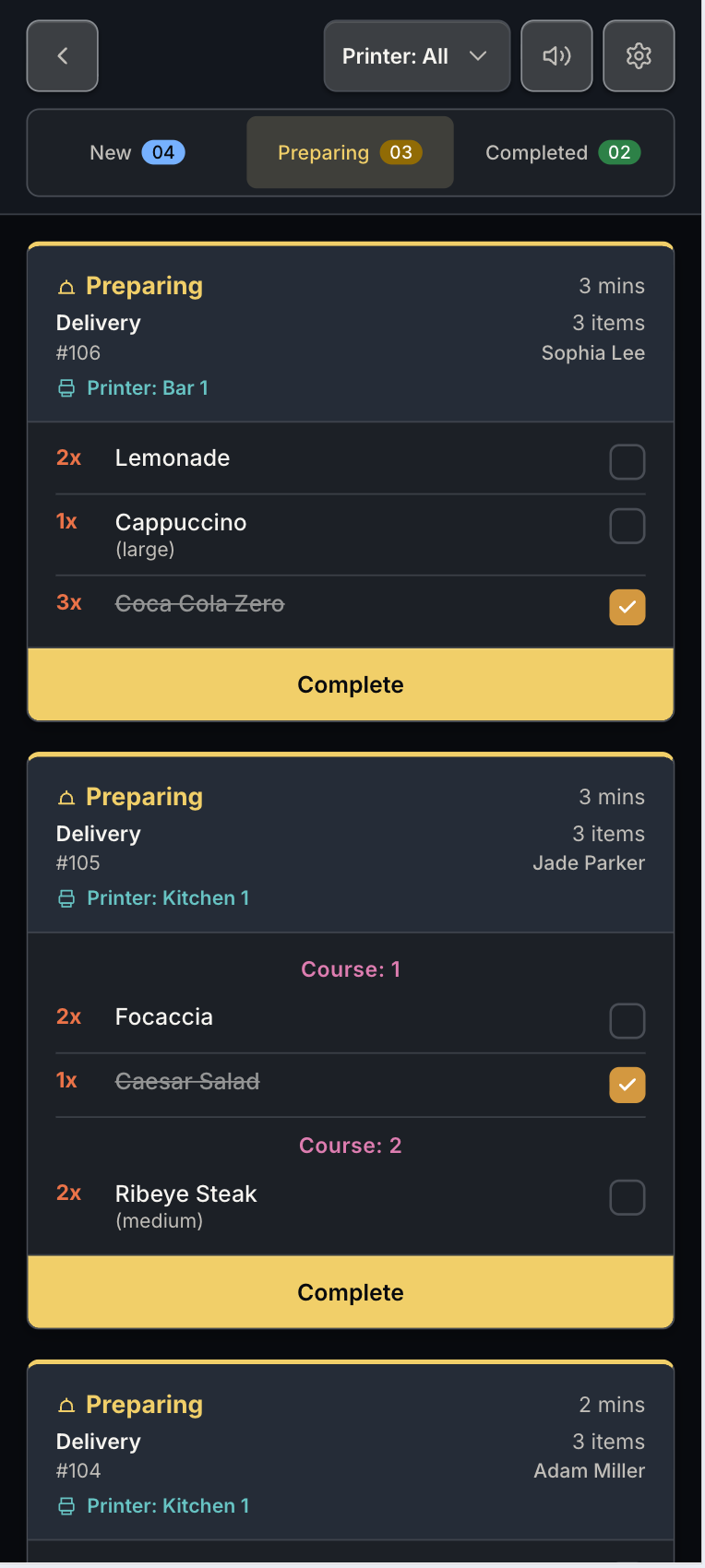The image size is (705, 1568).
Task: Open the Printer: All dropdown
Action: (x=417, y=56)
